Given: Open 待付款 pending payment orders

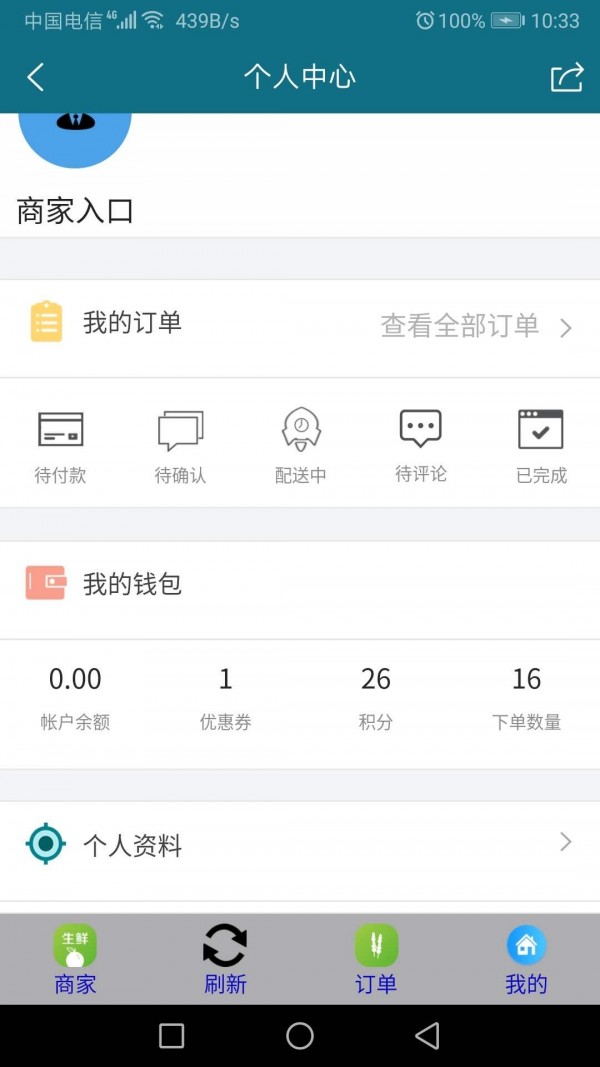Looking at the screenshot, I should [x=60, y=446].
